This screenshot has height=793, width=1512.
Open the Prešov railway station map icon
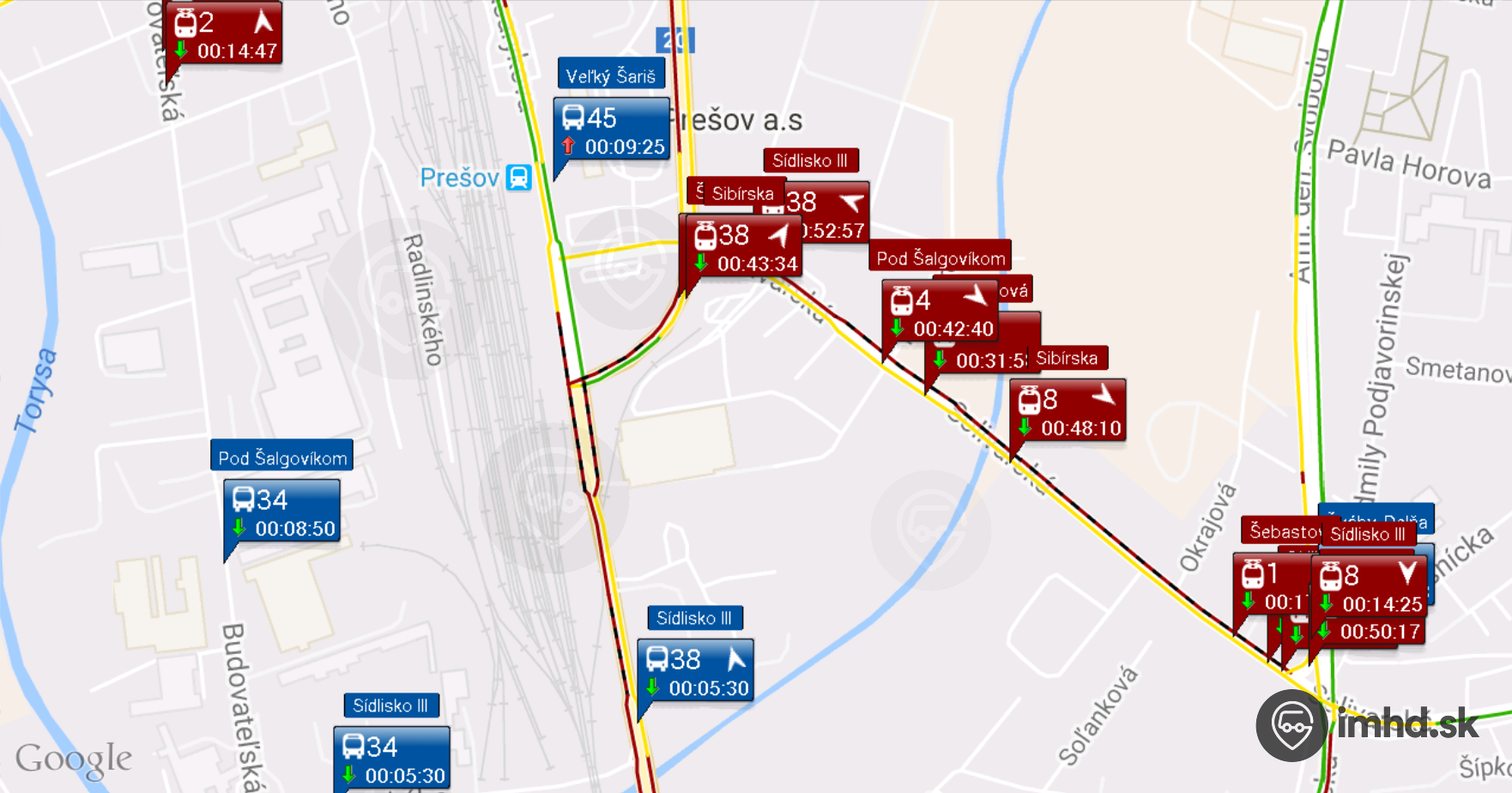[519, 178]
